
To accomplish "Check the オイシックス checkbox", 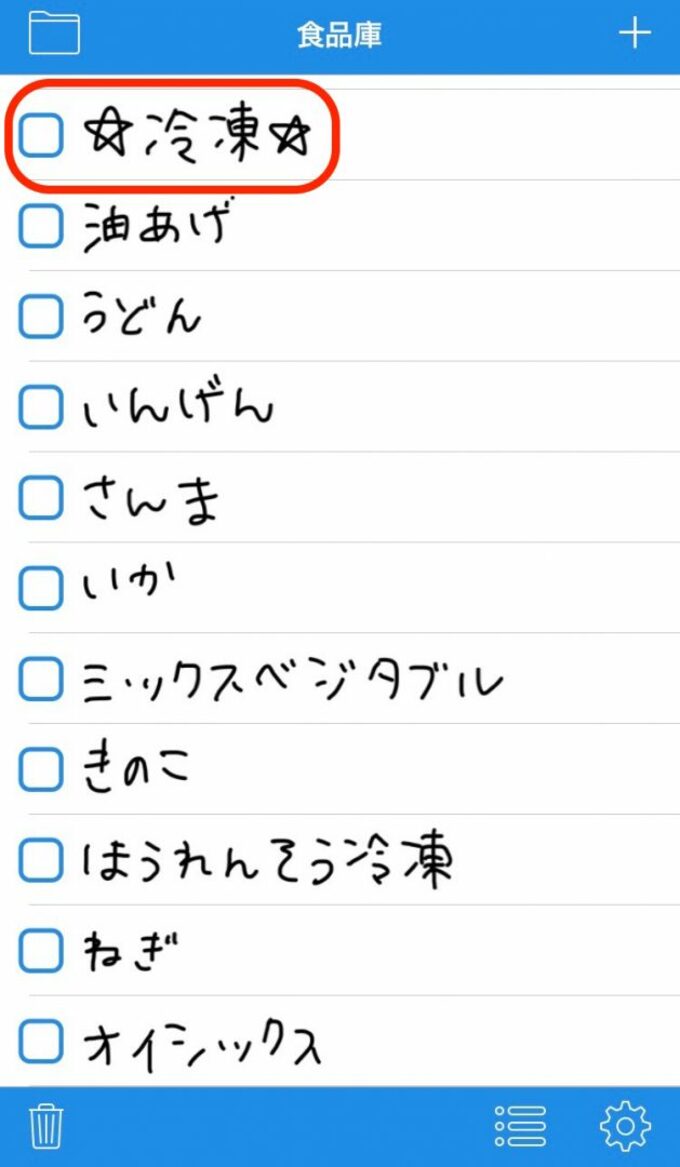I will (42, 1041).
